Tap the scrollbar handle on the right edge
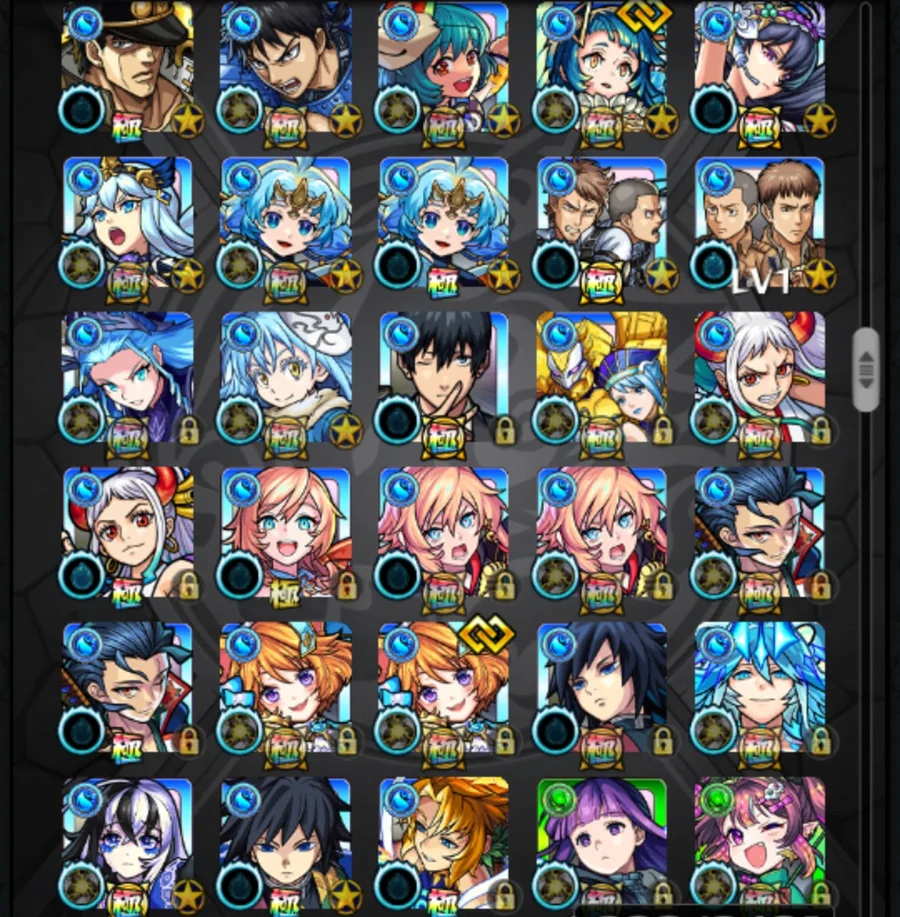This screenshot has height=917, width=900. click(866, 369)
